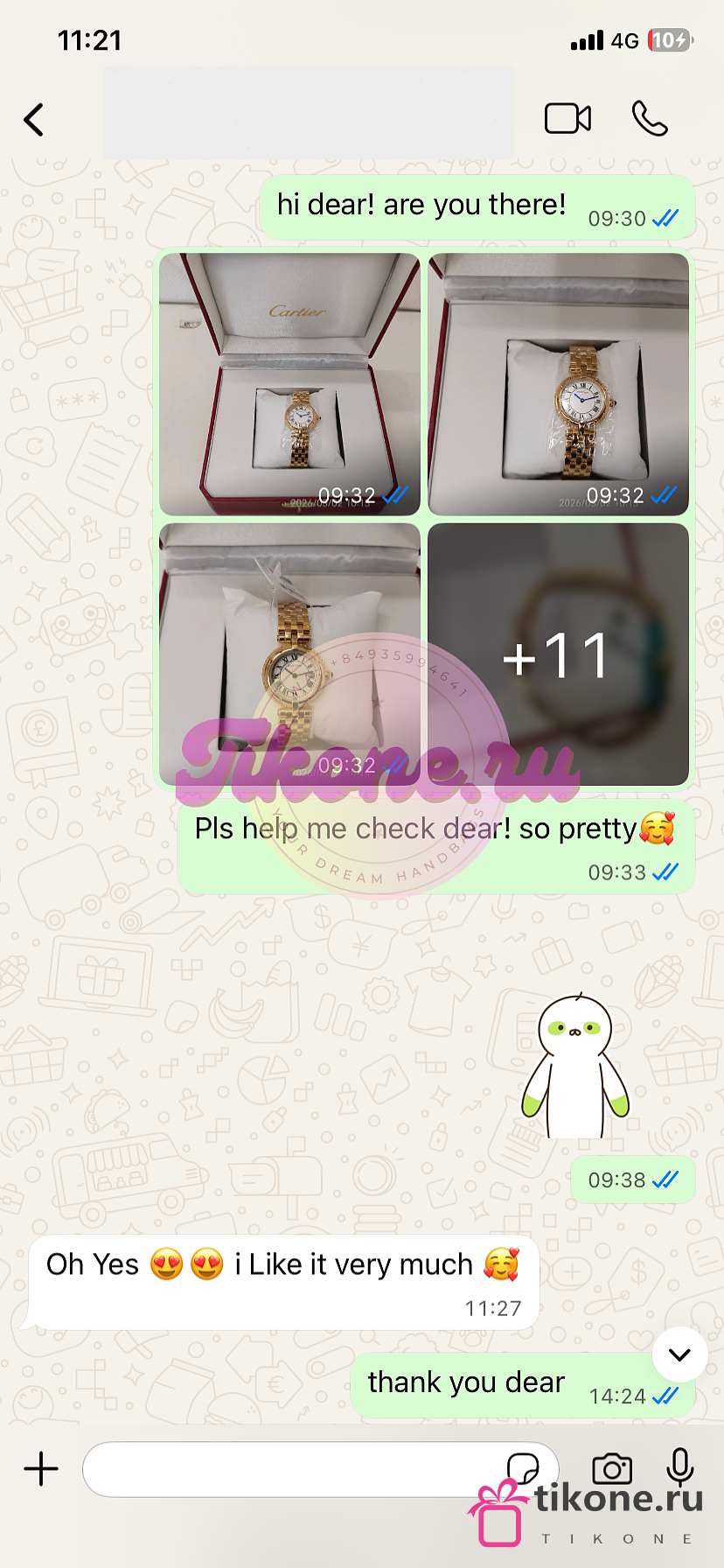Viewport: 724px width, 1568px height.
Task: Open the close-up watch photo on cushion
Action: [559, 384]
